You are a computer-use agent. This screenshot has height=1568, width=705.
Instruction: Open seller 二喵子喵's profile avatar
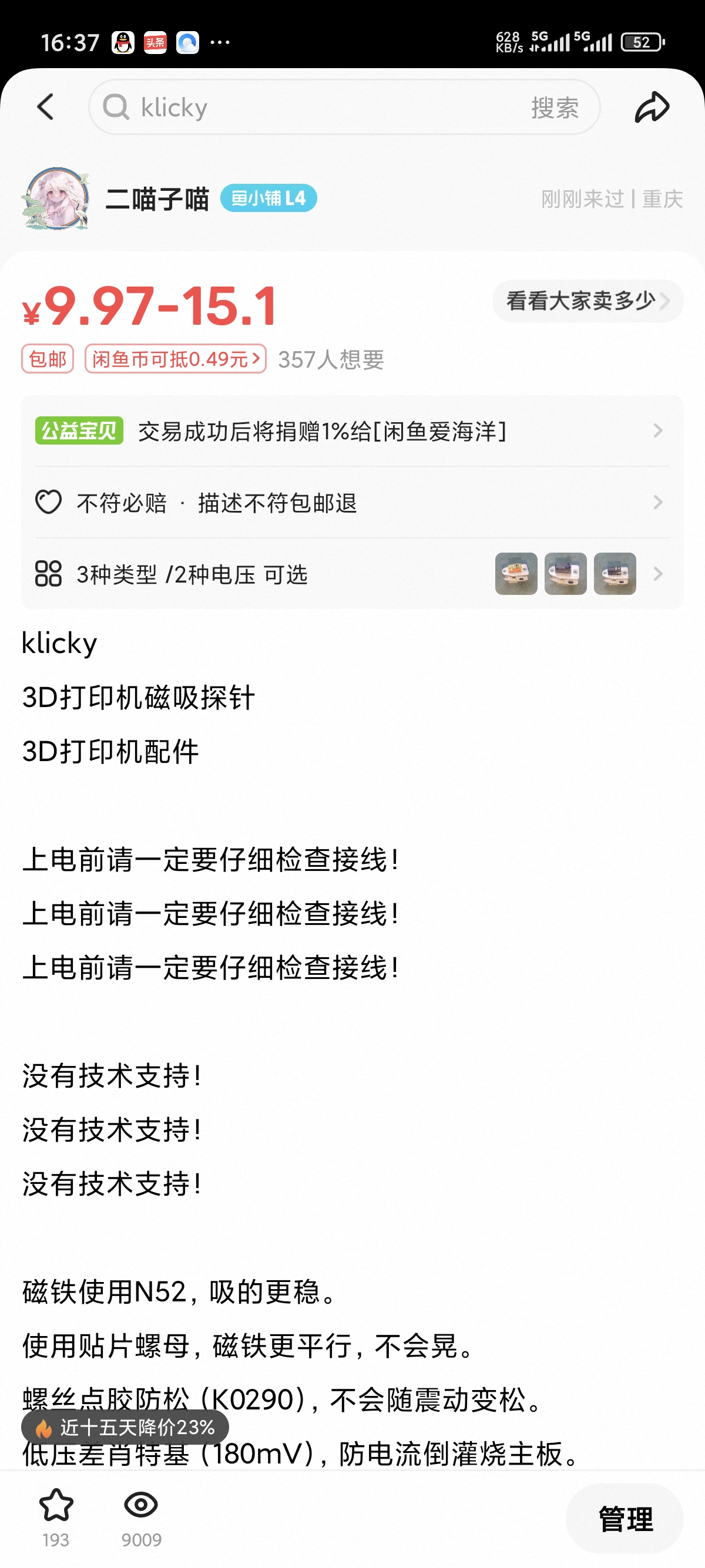click(x=56, y=198)
